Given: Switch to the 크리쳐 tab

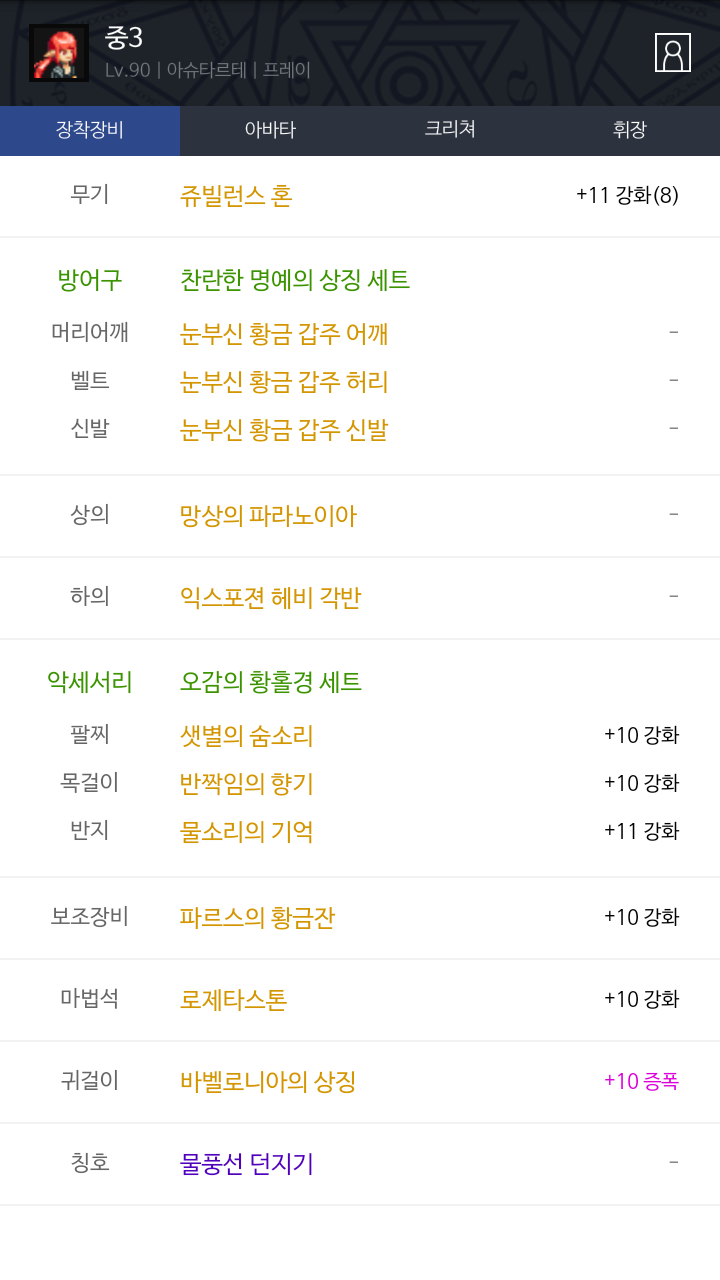Looking at the screenshot, I should pyautogui.click(x=450, y=130).
